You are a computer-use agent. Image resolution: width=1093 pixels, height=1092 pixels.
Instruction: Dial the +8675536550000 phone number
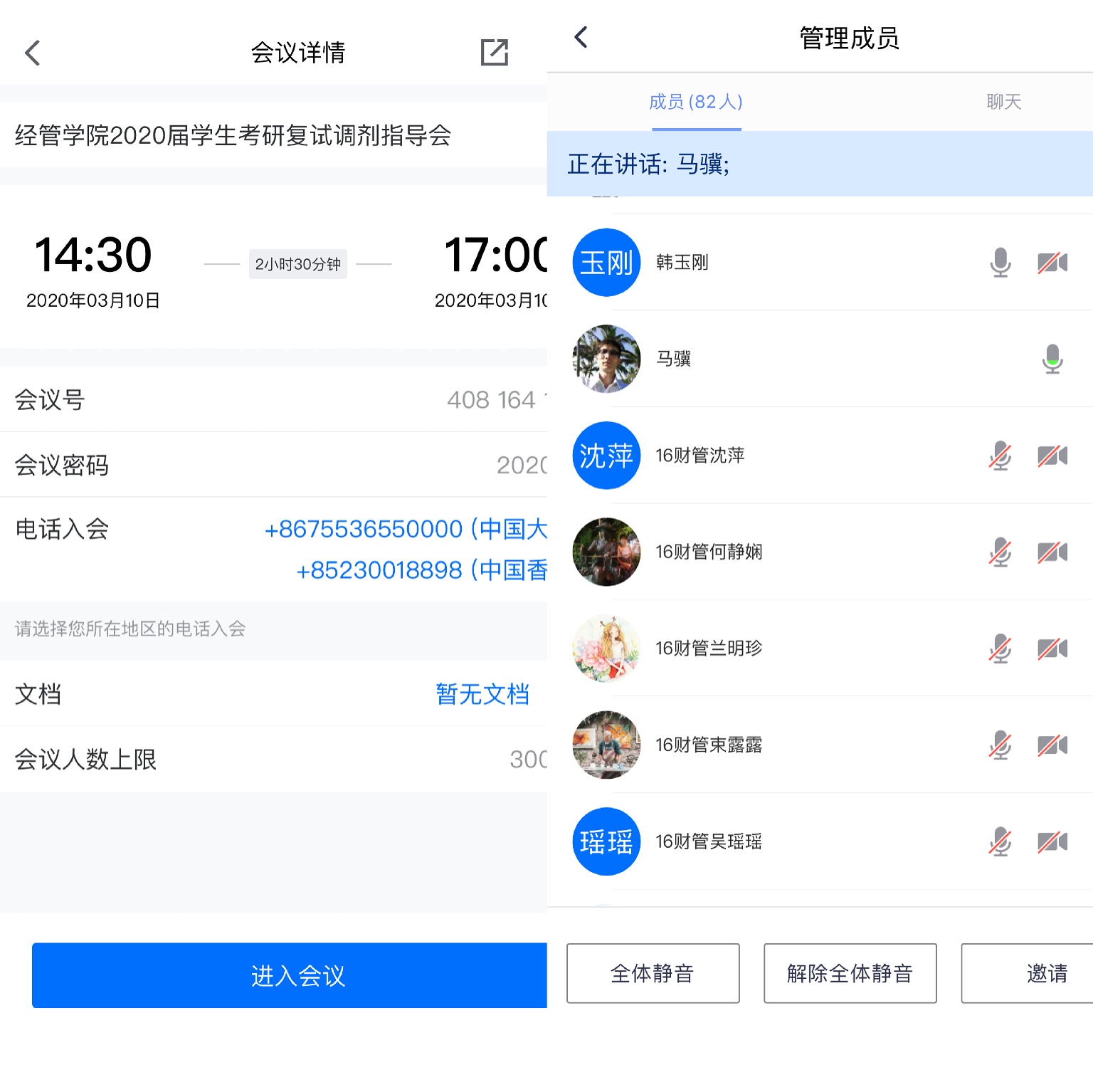pos(406,529)
